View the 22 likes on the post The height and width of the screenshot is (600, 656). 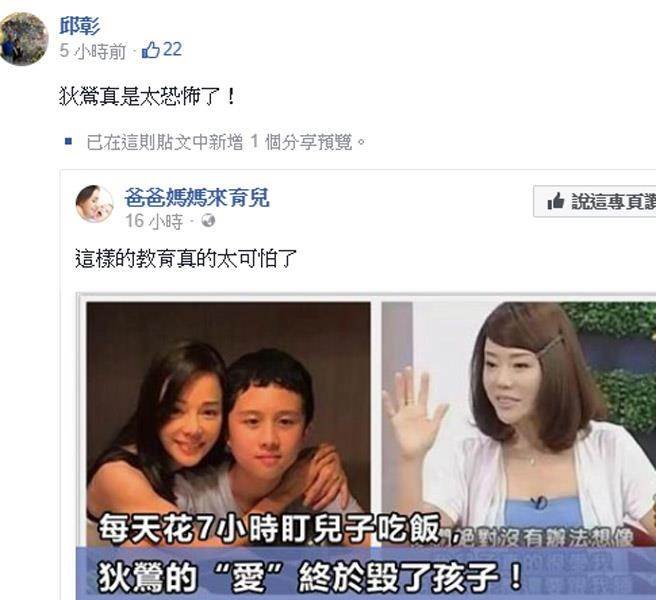(x=162, y=50)
